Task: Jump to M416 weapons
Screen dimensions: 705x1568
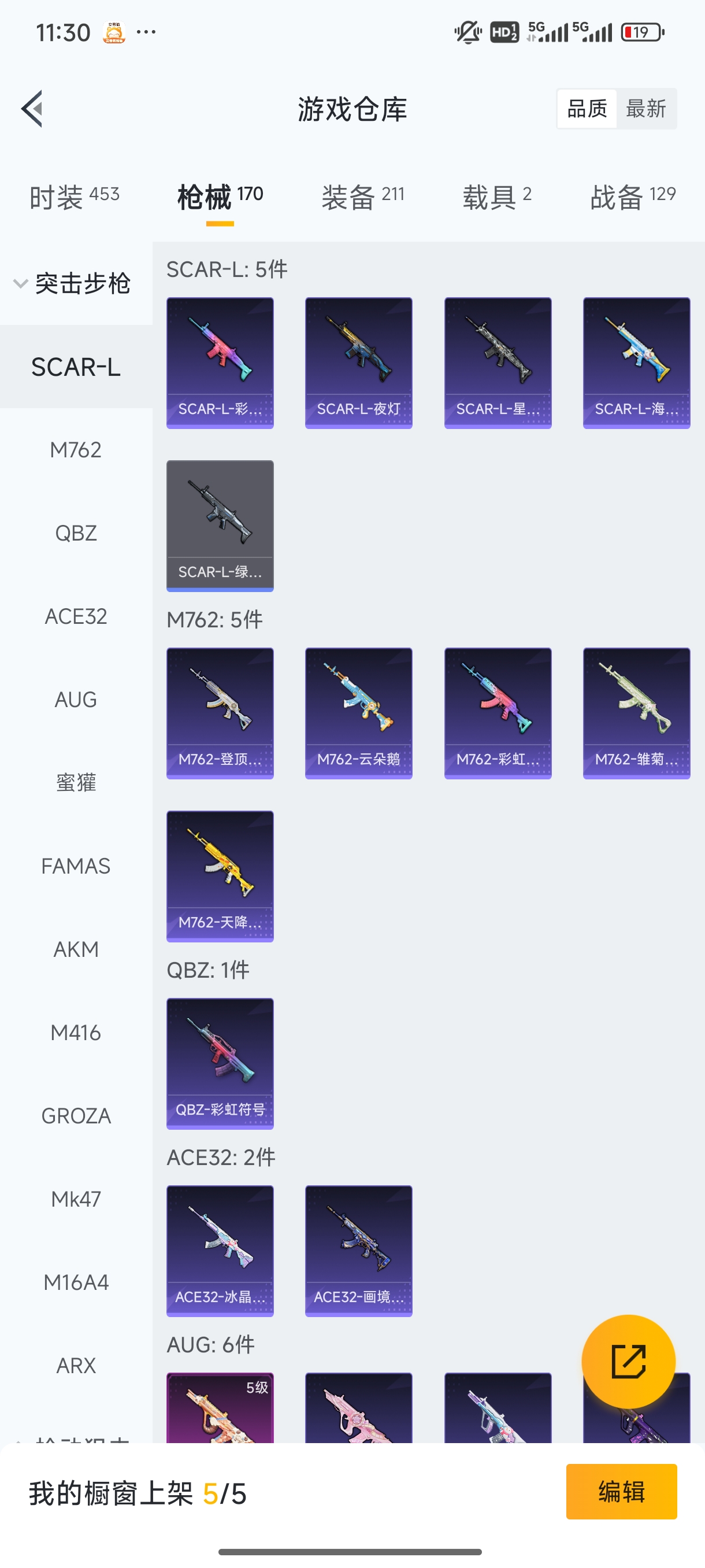Action: (76, 1033)
